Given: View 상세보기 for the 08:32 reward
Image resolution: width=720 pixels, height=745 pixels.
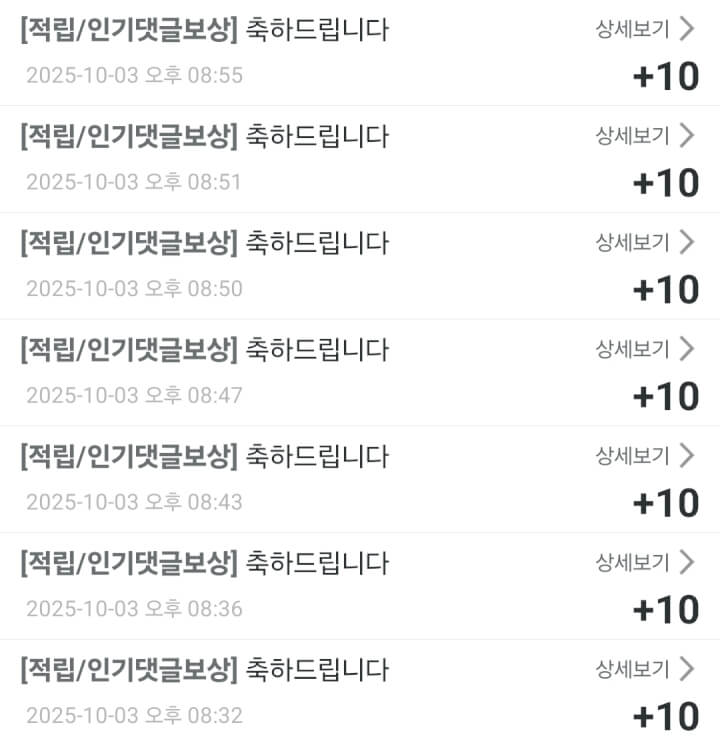Looking at the screenshot, I should coord(644,669).
